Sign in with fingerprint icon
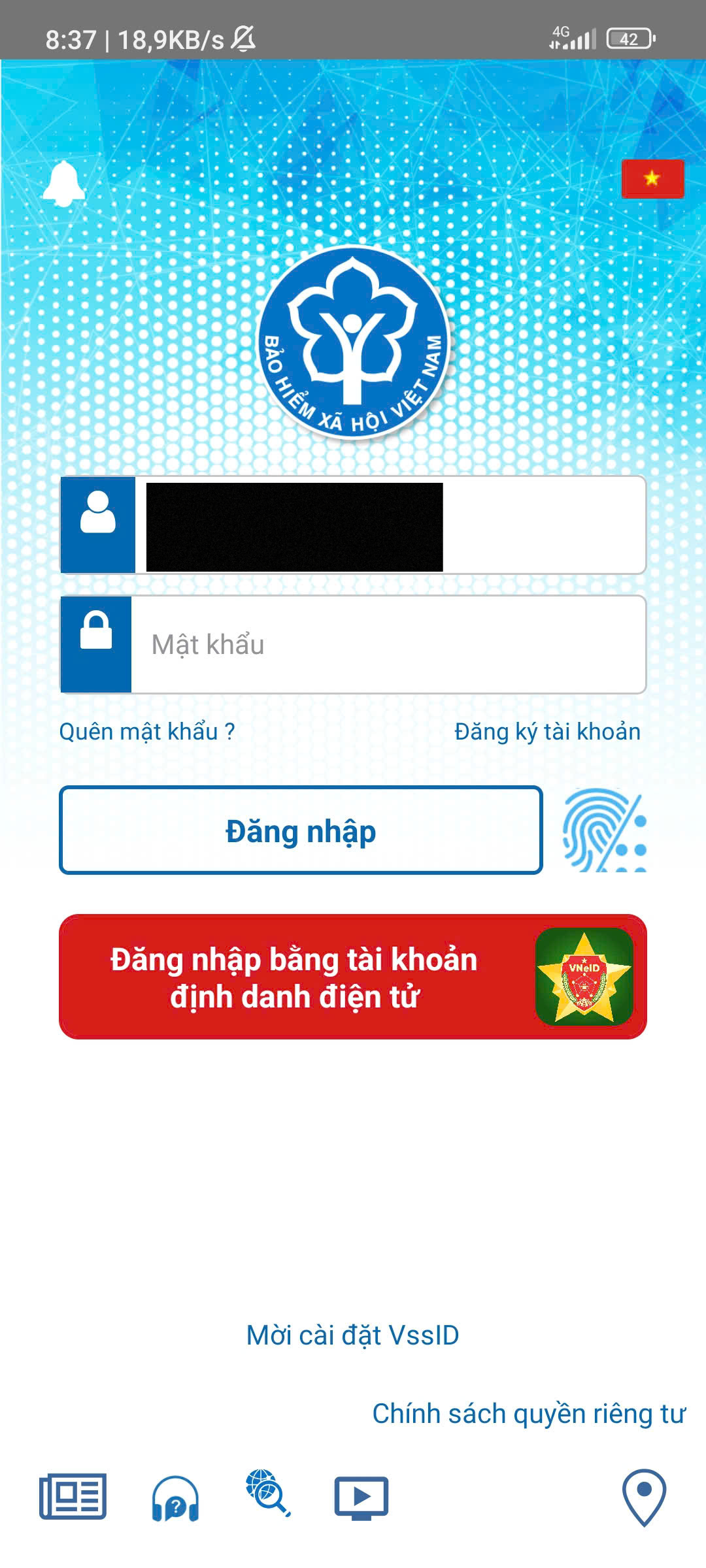This screenshot has height=1568, width=706. pyautogui.click(x=605, y=830)
